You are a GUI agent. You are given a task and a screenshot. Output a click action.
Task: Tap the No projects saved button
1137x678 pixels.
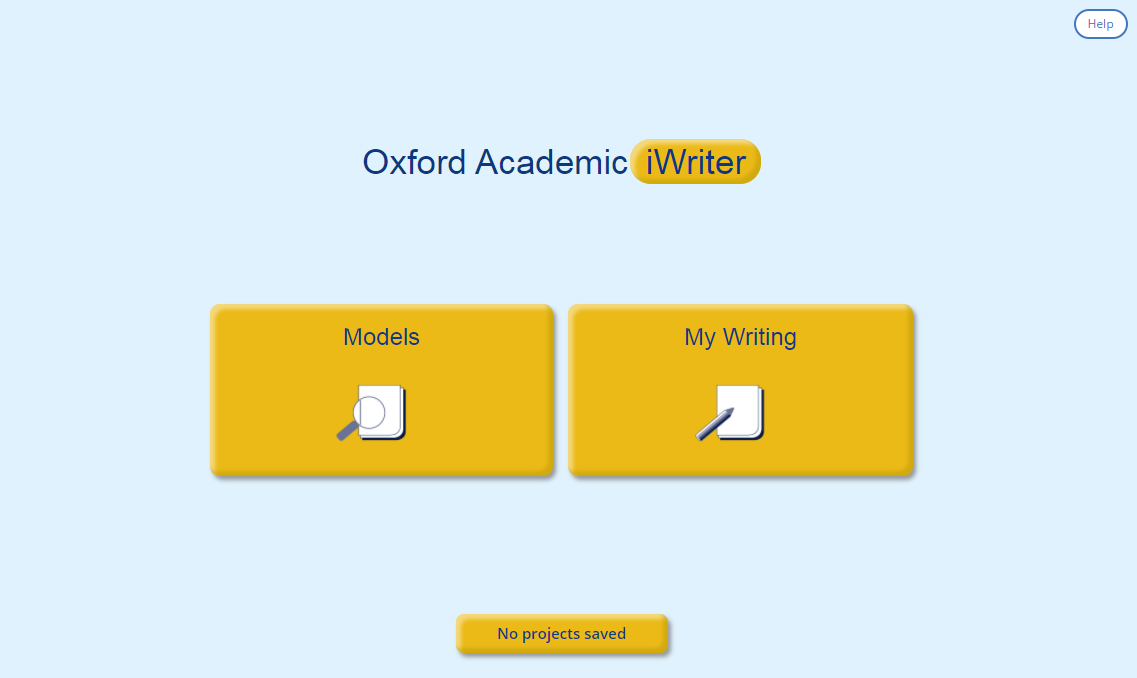pyautogui.click(x=561, y=634)
